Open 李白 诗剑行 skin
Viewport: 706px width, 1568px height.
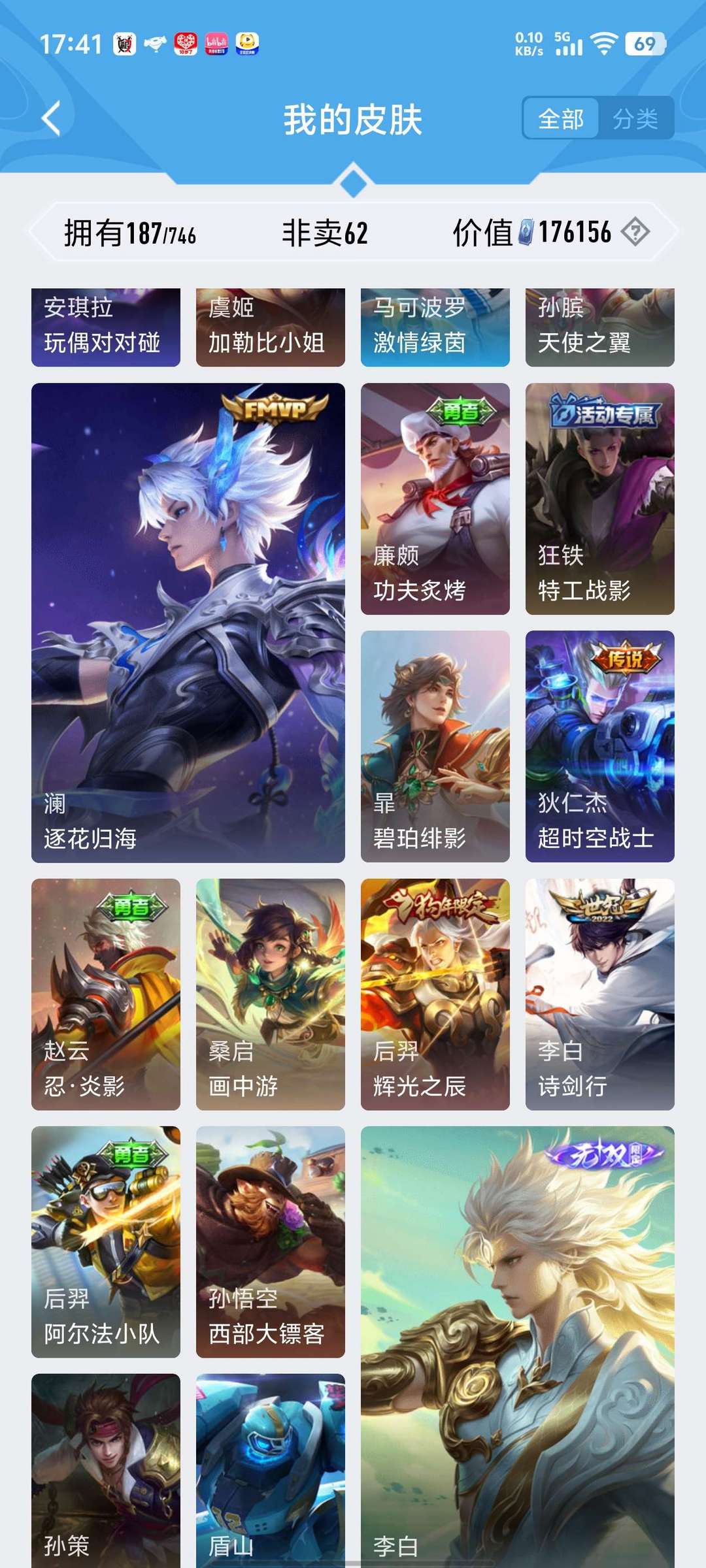[600, 994]
